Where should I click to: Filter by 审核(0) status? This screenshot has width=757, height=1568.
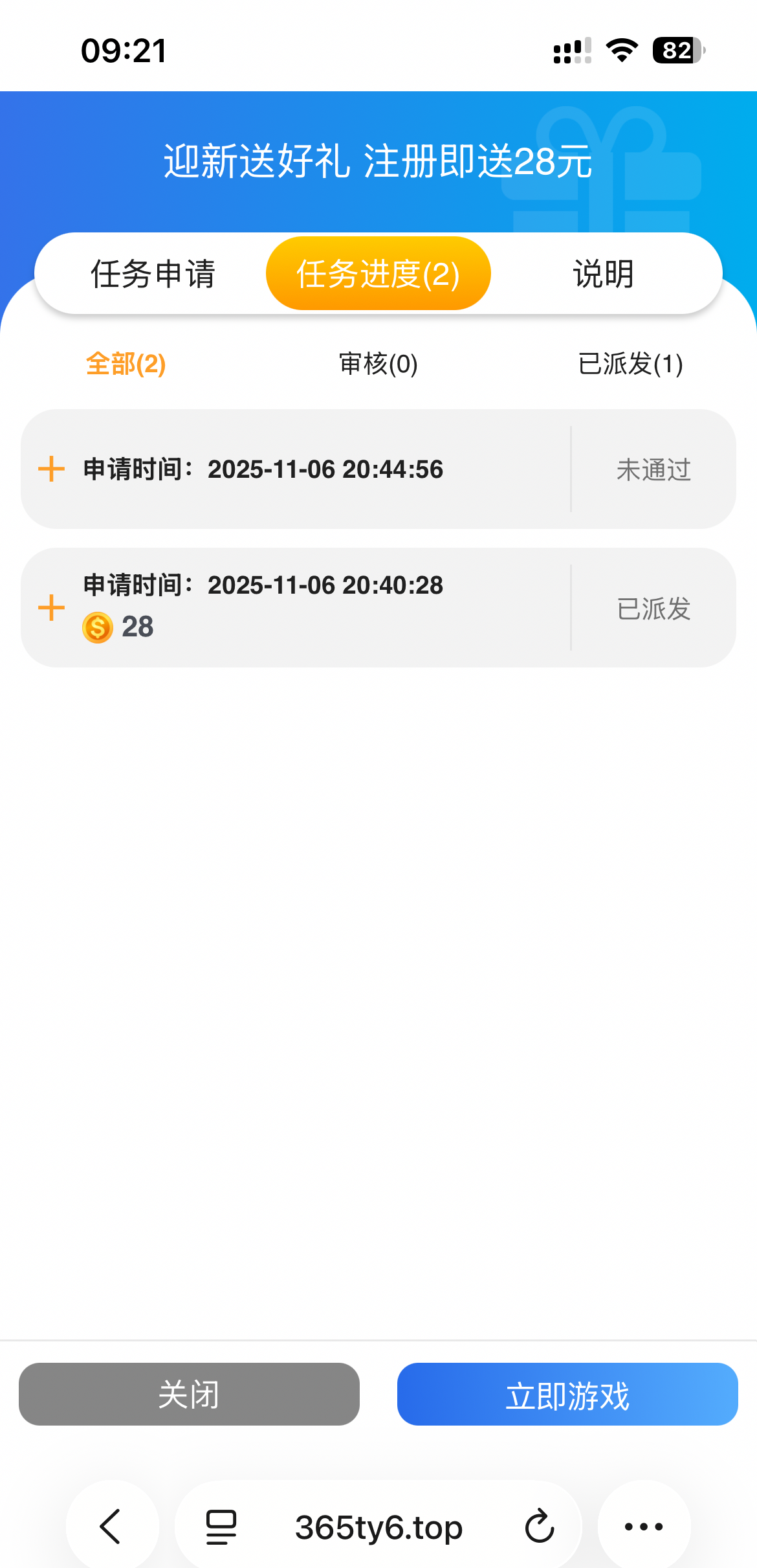click(x=378, y=364)
